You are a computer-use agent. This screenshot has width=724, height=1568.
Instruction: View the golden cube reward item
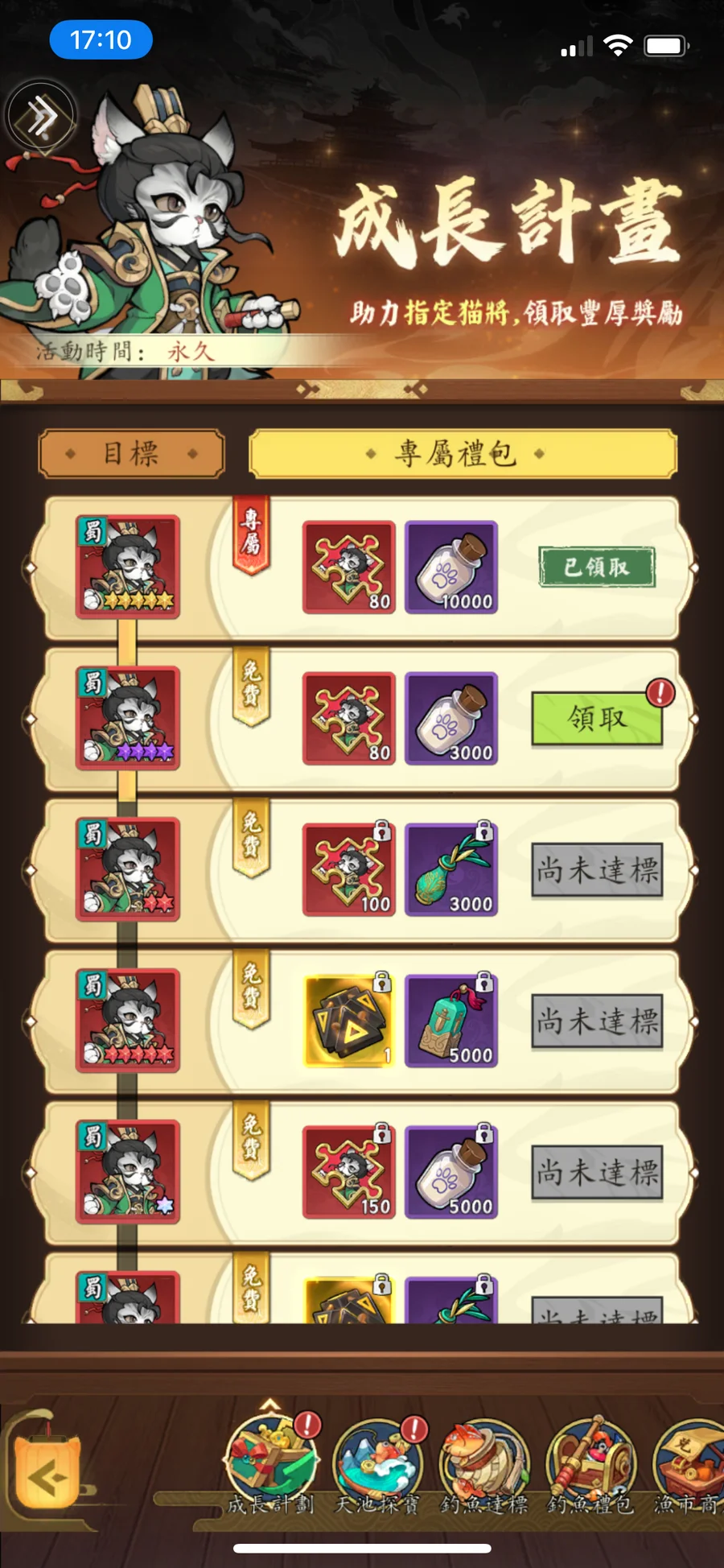(x=348, y=1021)
